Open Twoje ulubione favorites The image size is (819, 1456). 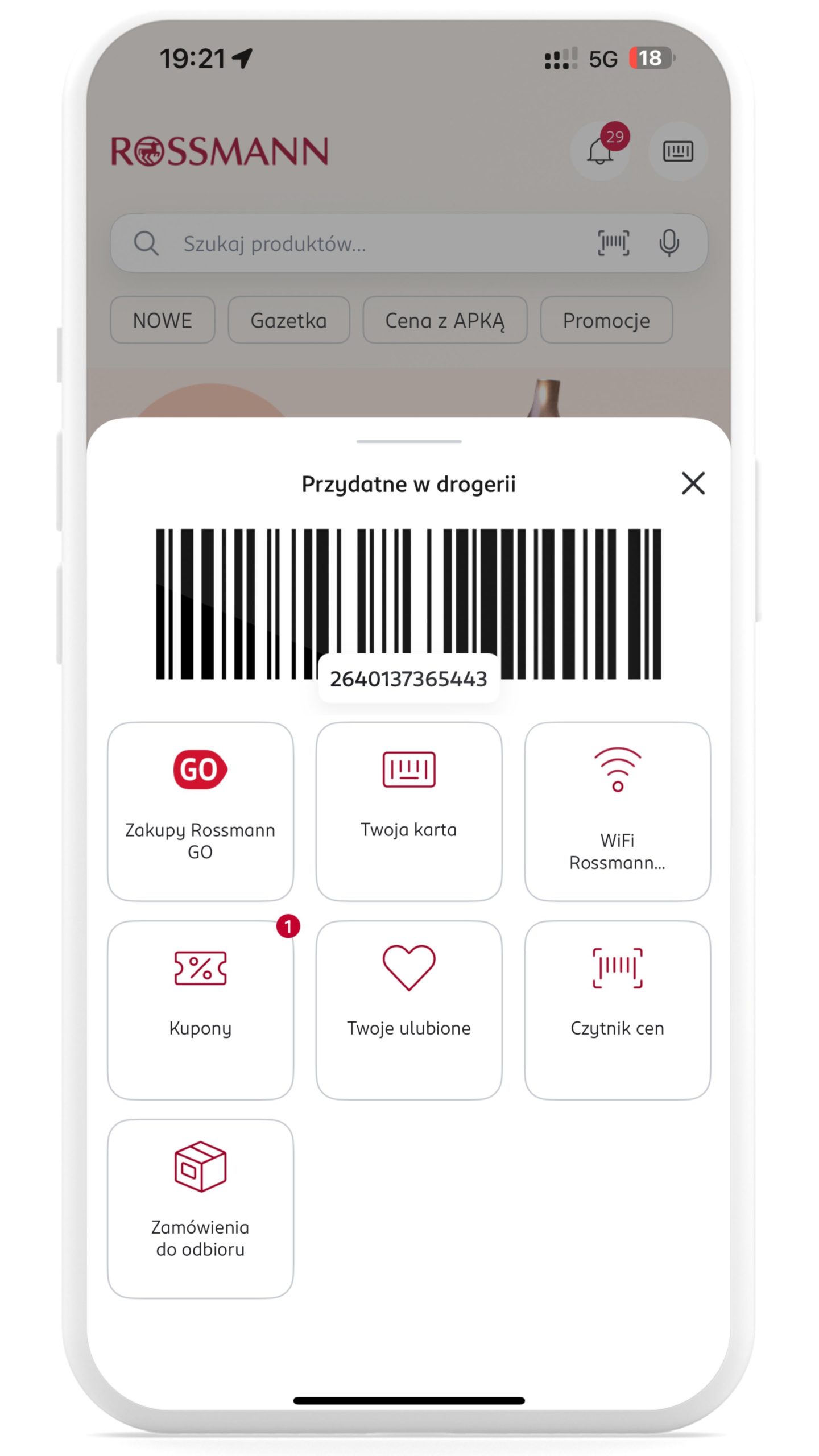coord(408,1010)
